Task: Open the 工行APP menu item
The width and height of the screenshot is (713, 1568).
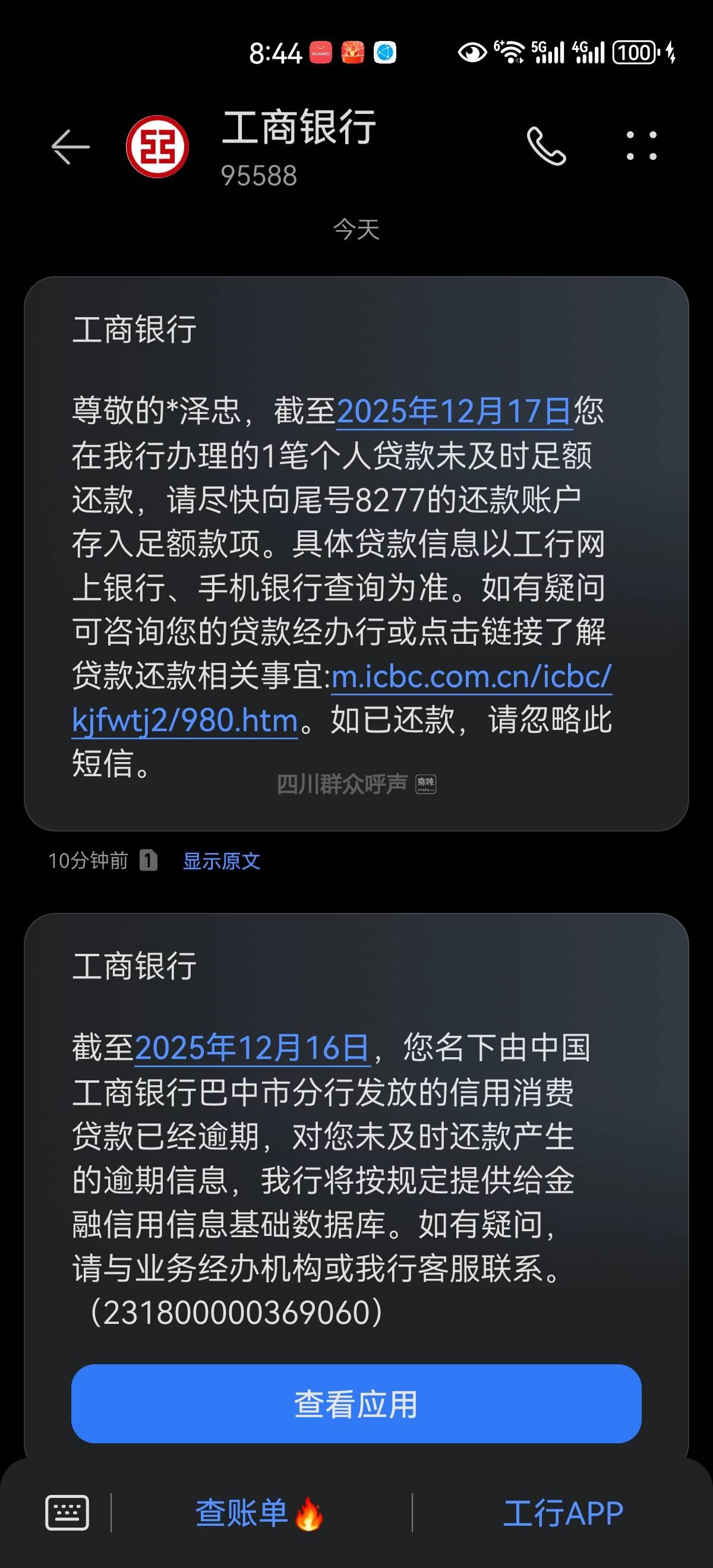Action: pyautogui.click(x=563, y=1513)
